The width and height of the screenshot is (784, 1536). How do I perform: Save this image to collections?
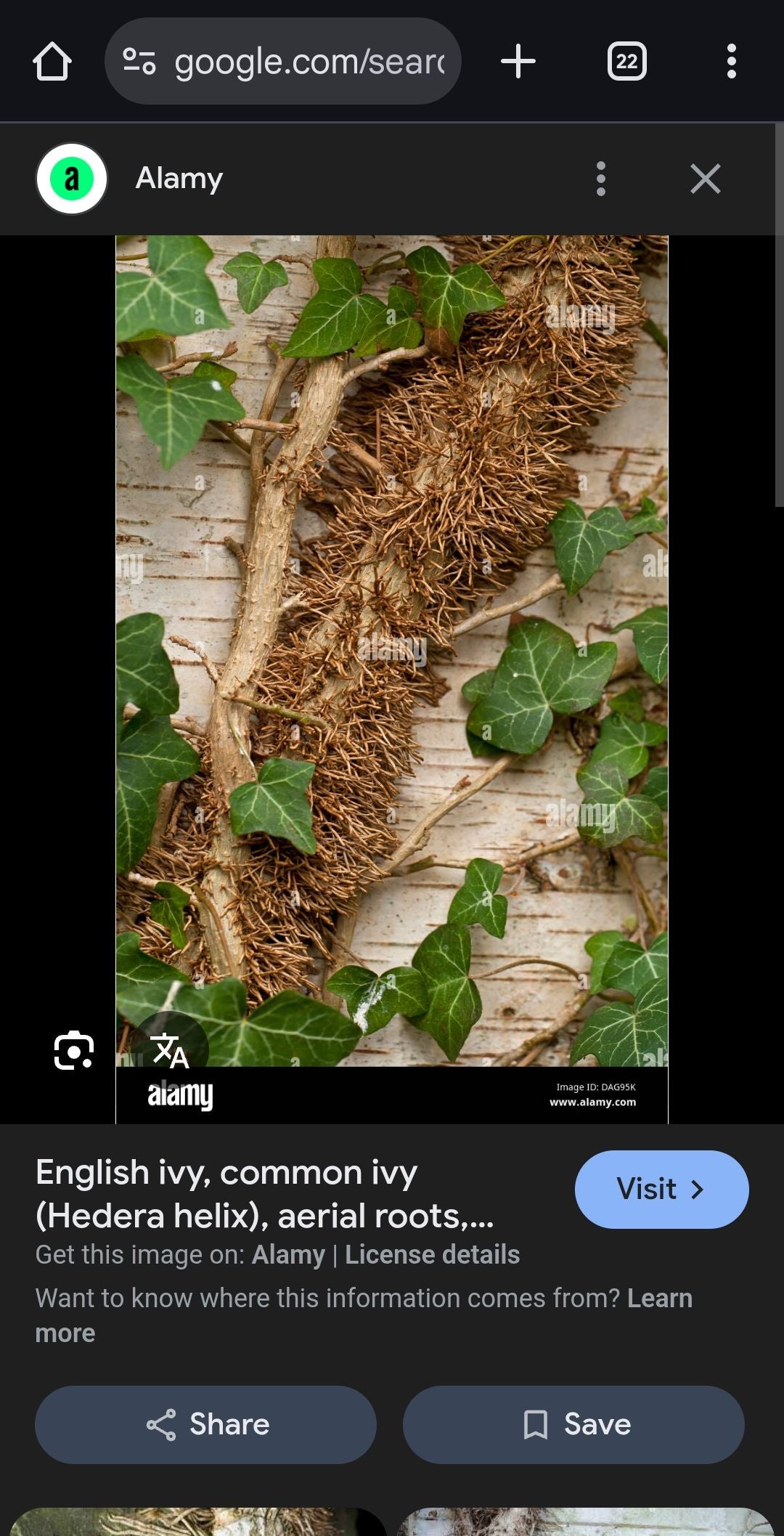(573, 1424)
